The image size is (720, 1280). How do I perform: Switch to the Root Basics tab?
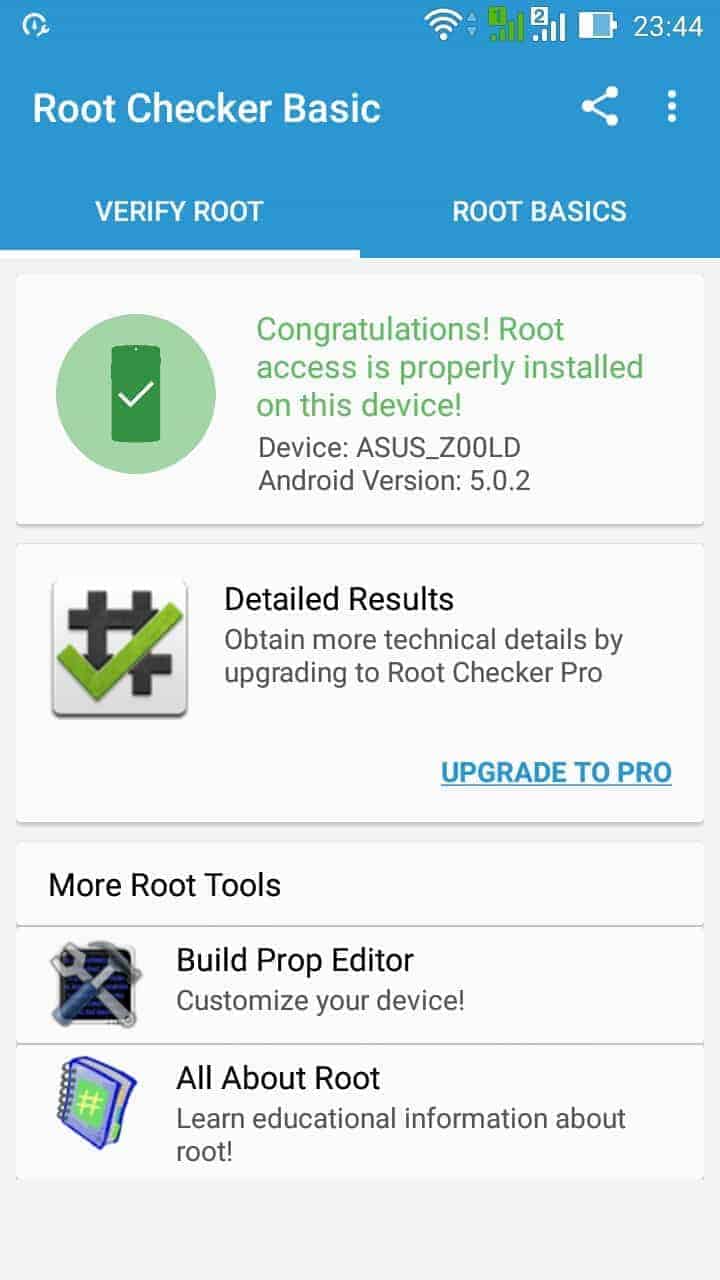[540, 211]
